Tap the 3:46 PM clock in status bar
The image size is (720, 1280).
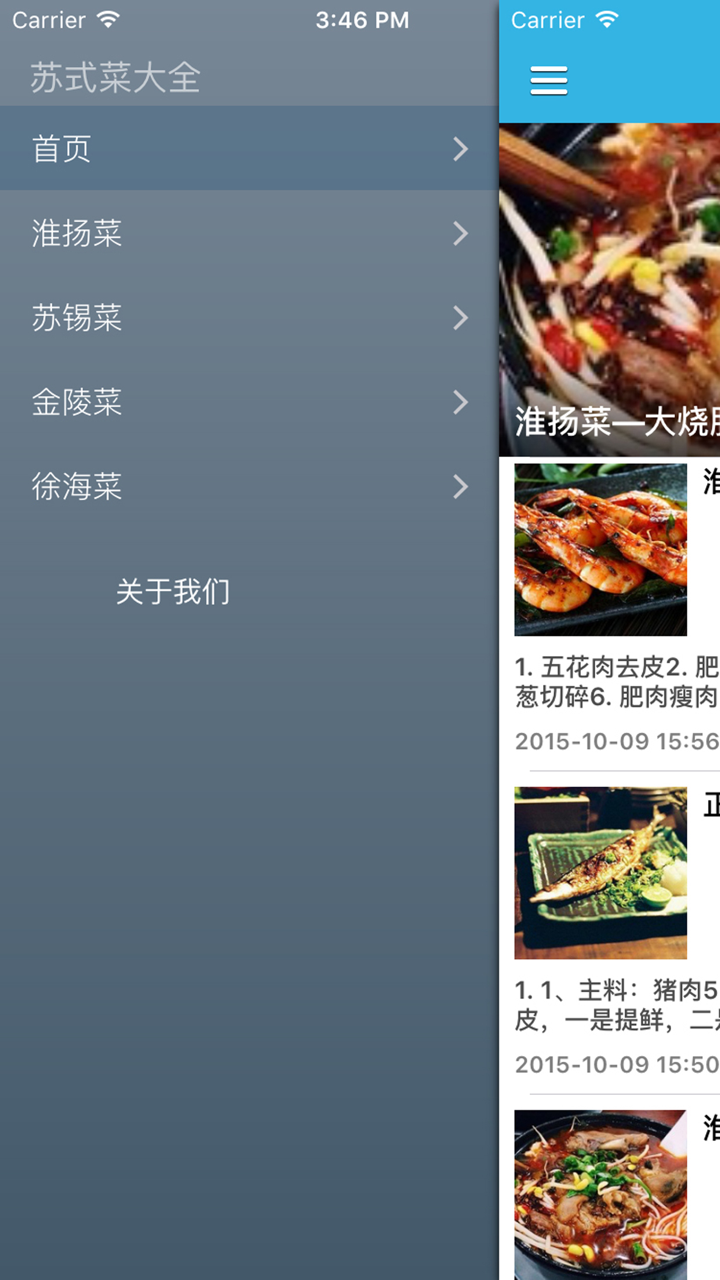[x=361, y=18]
